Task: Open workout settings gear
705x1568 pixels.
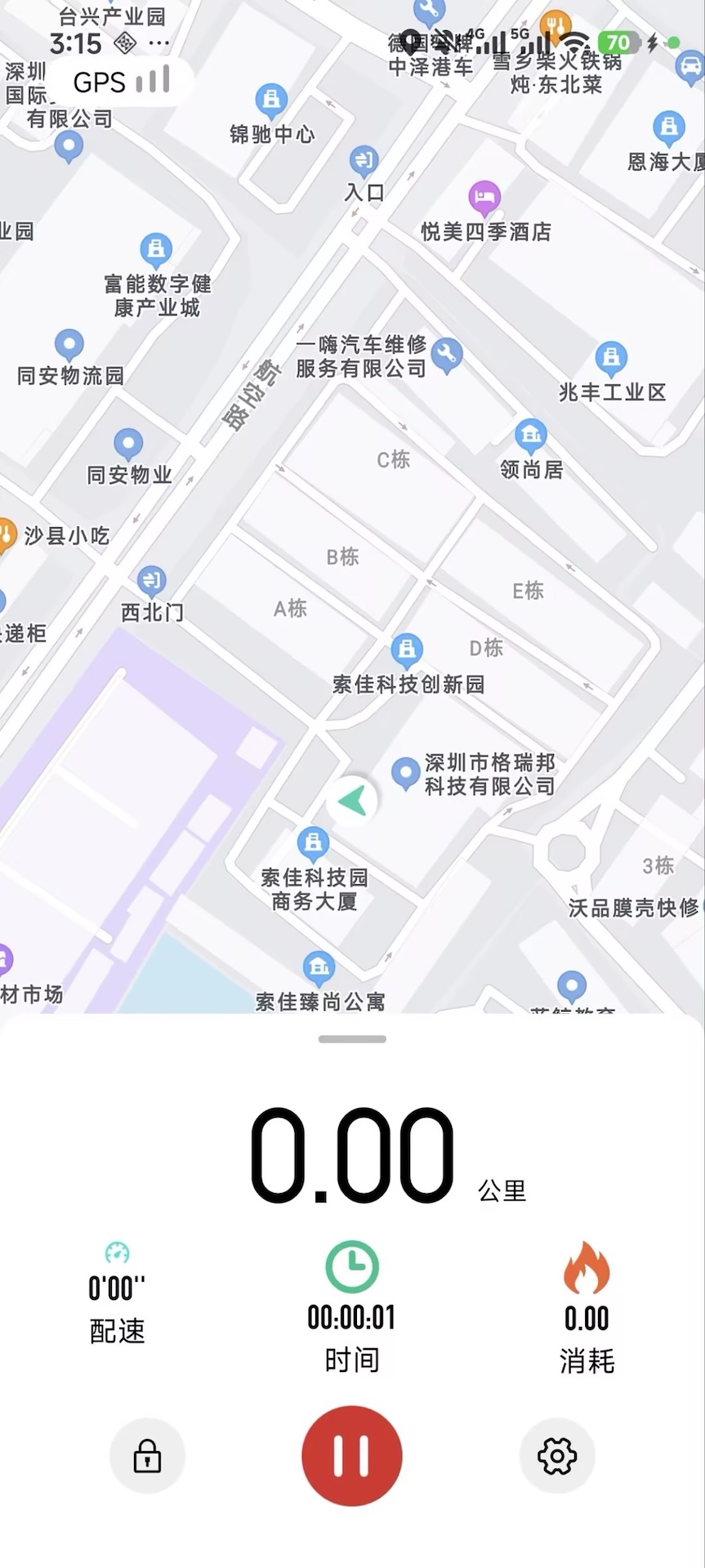Action: (556, 1456)
